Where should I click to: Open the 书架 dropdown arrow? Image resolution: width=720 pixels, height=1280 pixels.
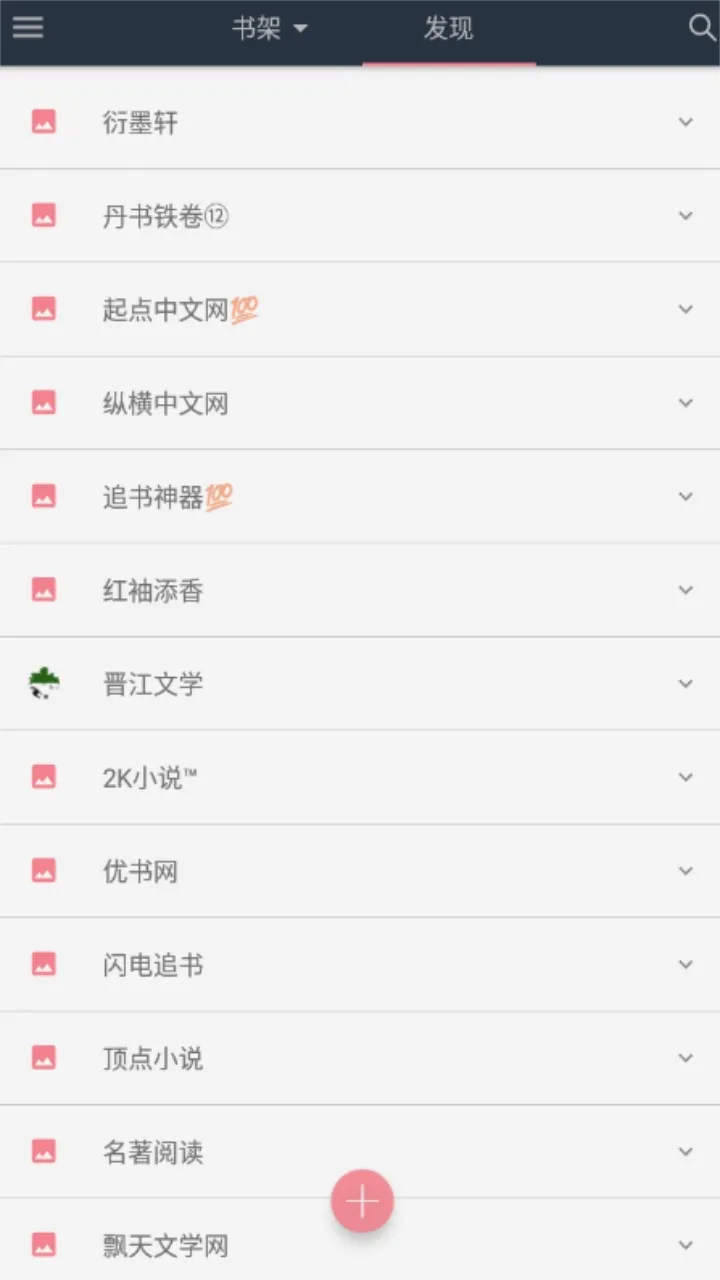pyautogui.click(x=299, y=30)
